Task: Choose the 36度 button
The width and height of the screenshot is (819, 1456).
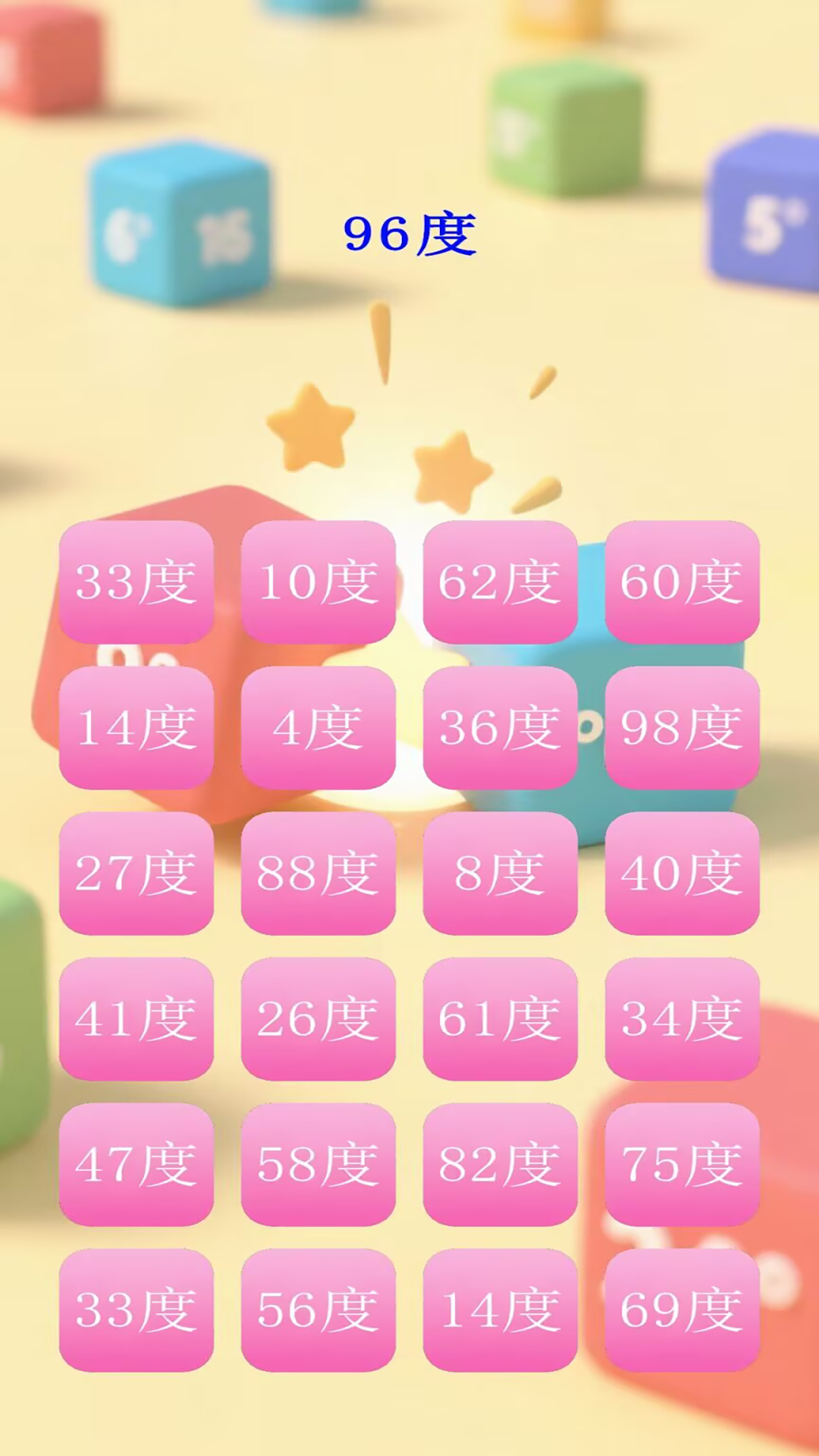Action: pyautogui.click(x=499, y=730)
